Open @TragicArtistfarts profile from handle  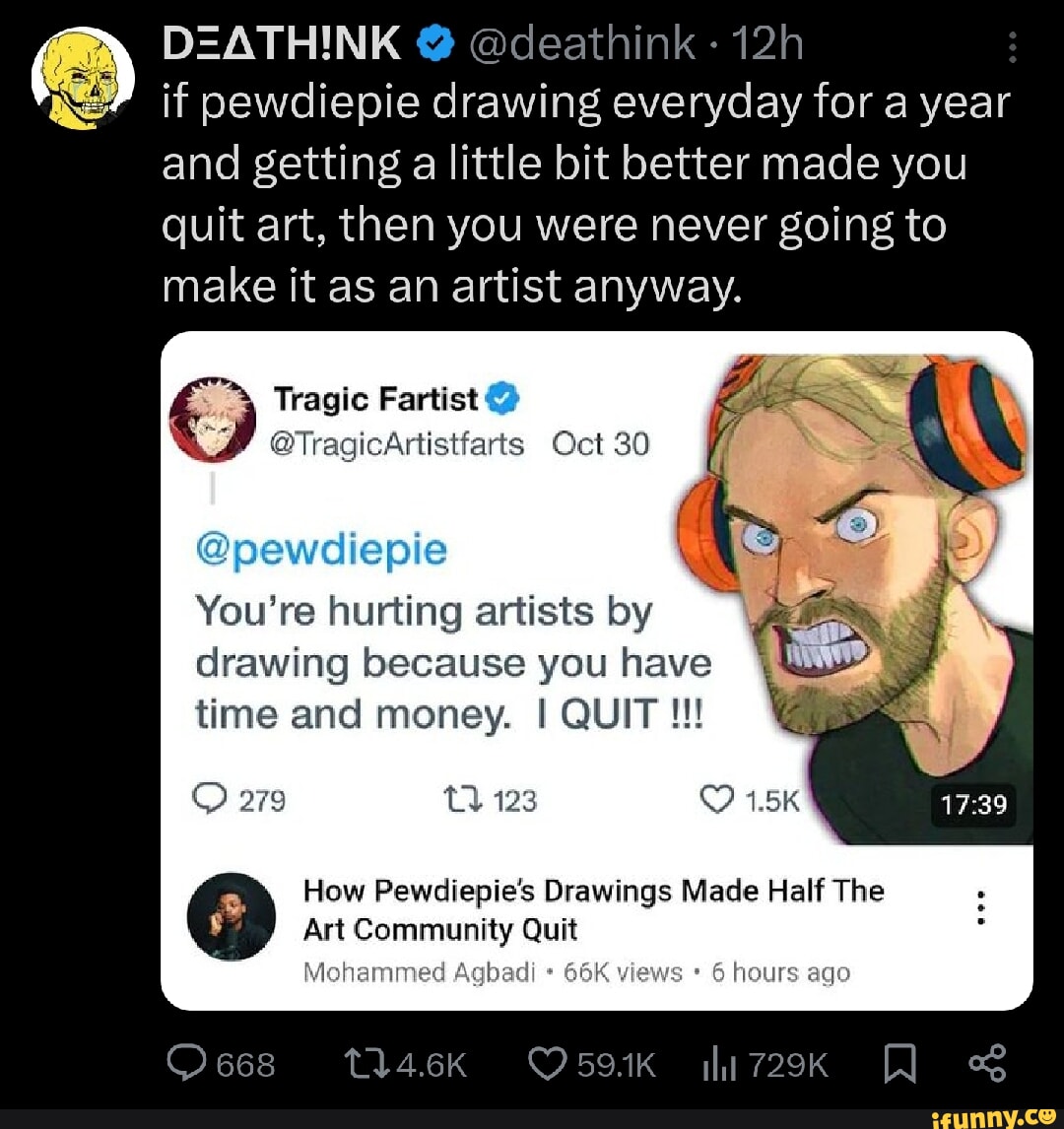(x=398, y=444)
